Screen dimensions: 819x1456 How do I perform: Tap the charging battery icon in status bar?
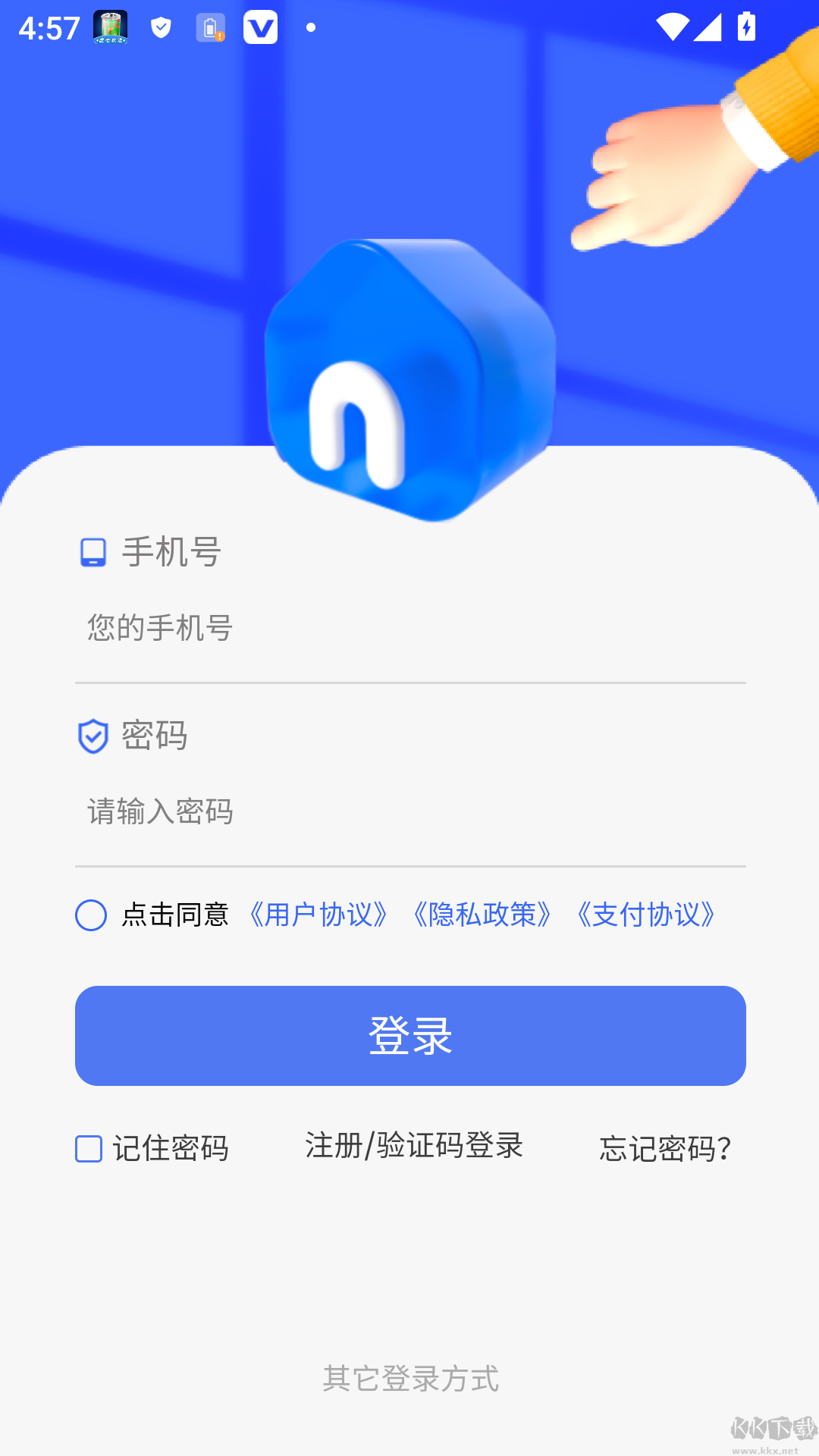point(745,28)
